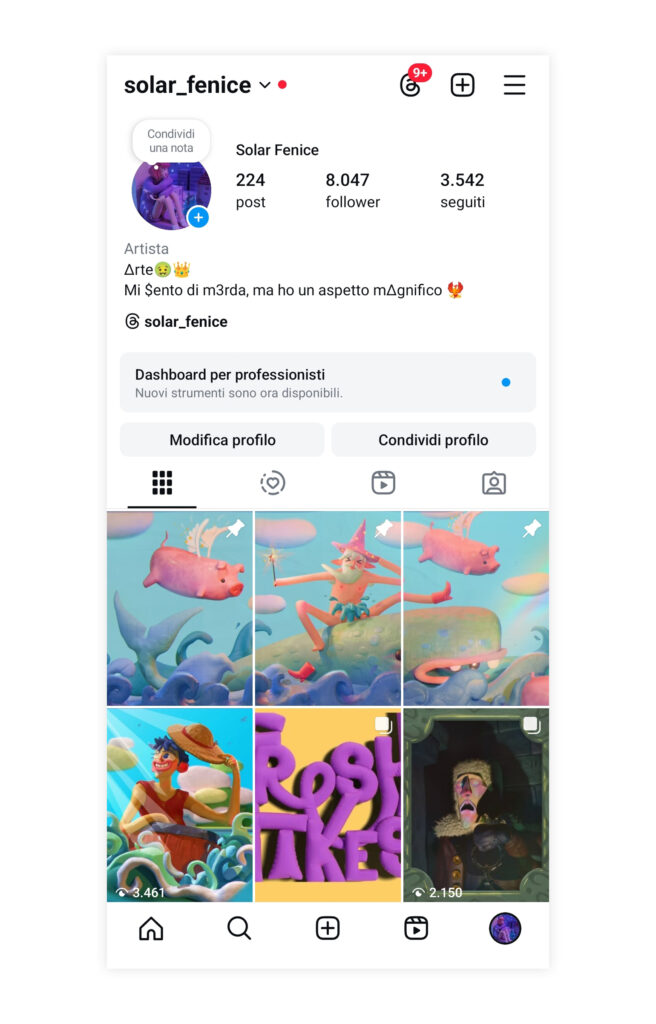Open the straw hat character reel with 3.461 views
This screenshot has height=1024, width=656.
coord(180,805)
